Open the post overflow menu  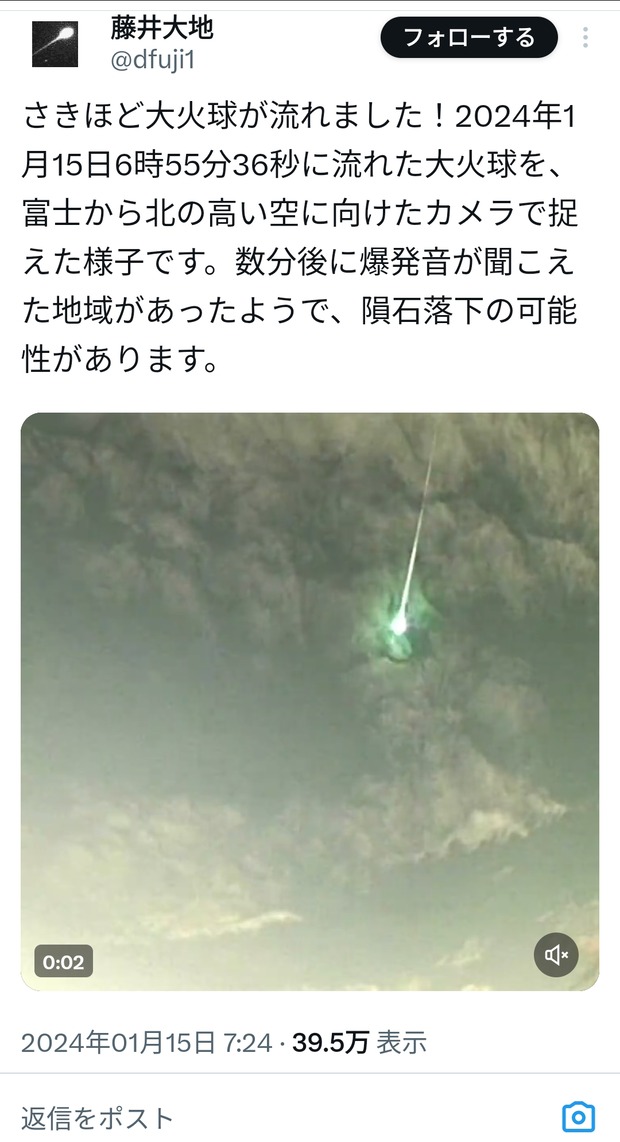coord(586,39)
